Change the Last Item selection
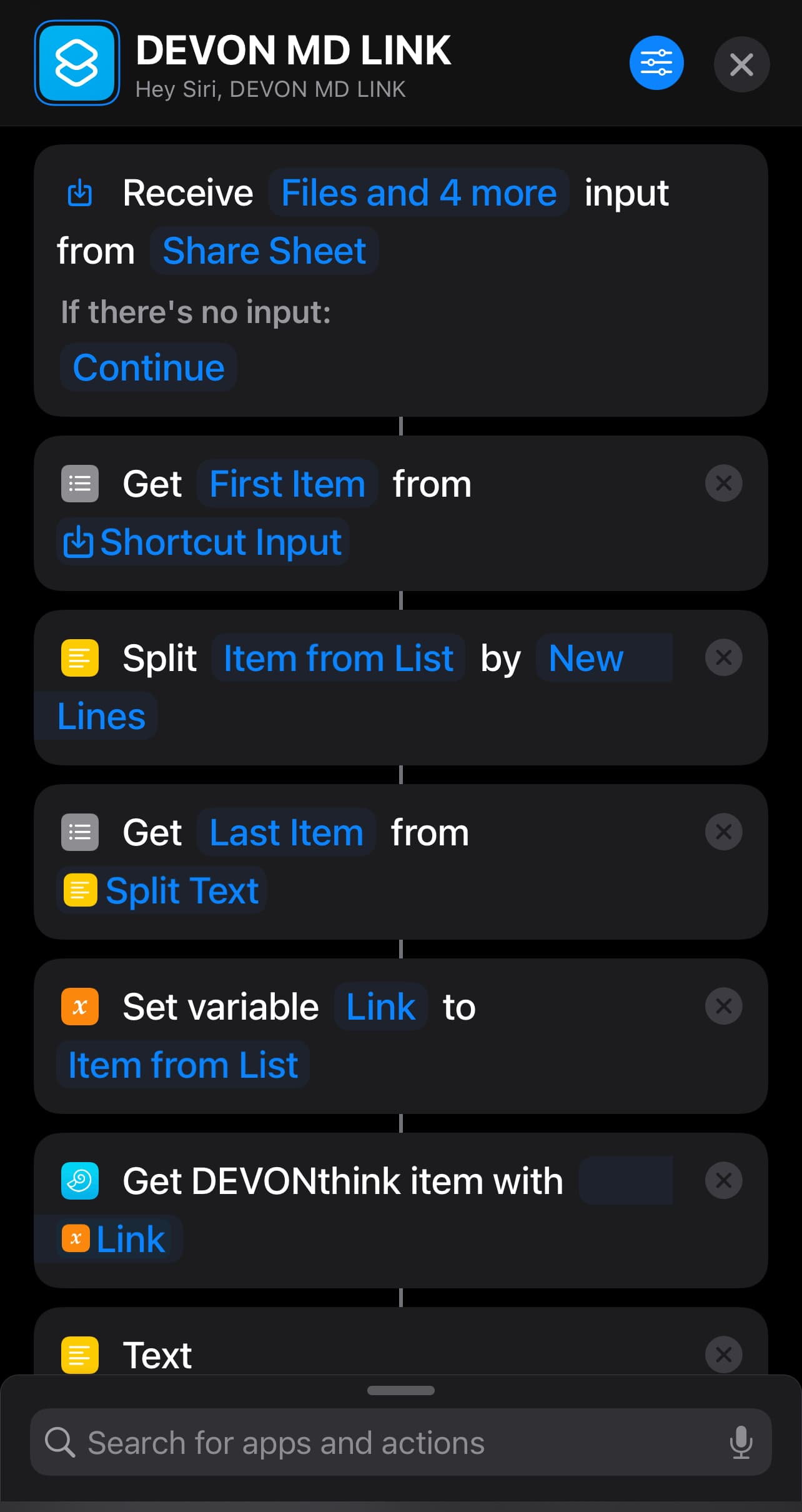Viewport: 802px width, 1512px height. (286, 833)
